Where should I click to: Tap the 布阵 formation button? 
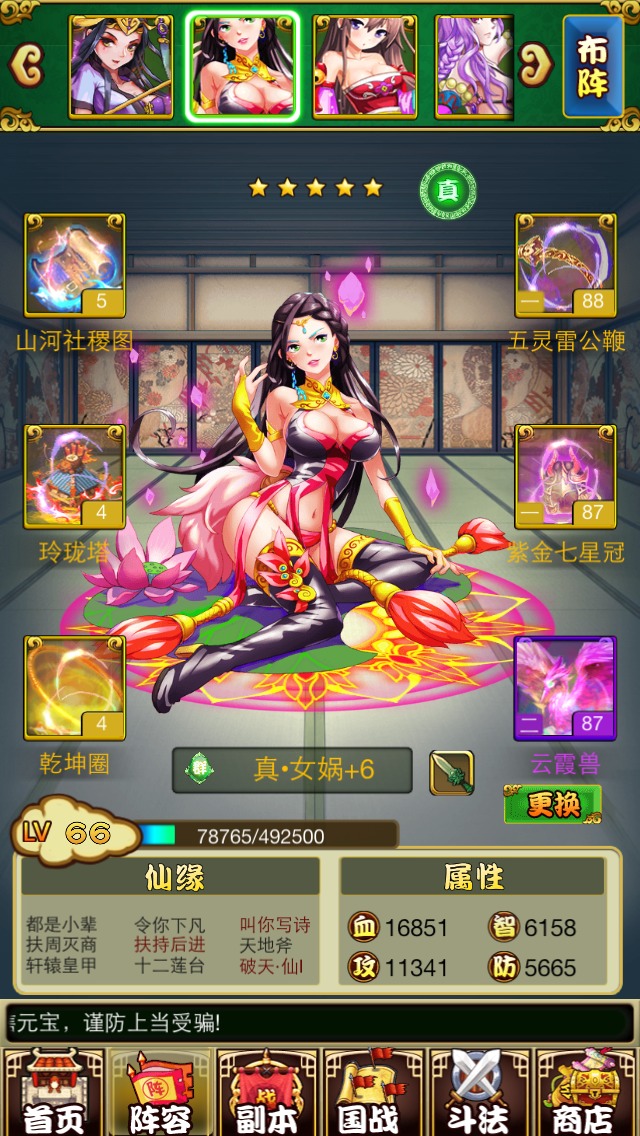point(593,66)
